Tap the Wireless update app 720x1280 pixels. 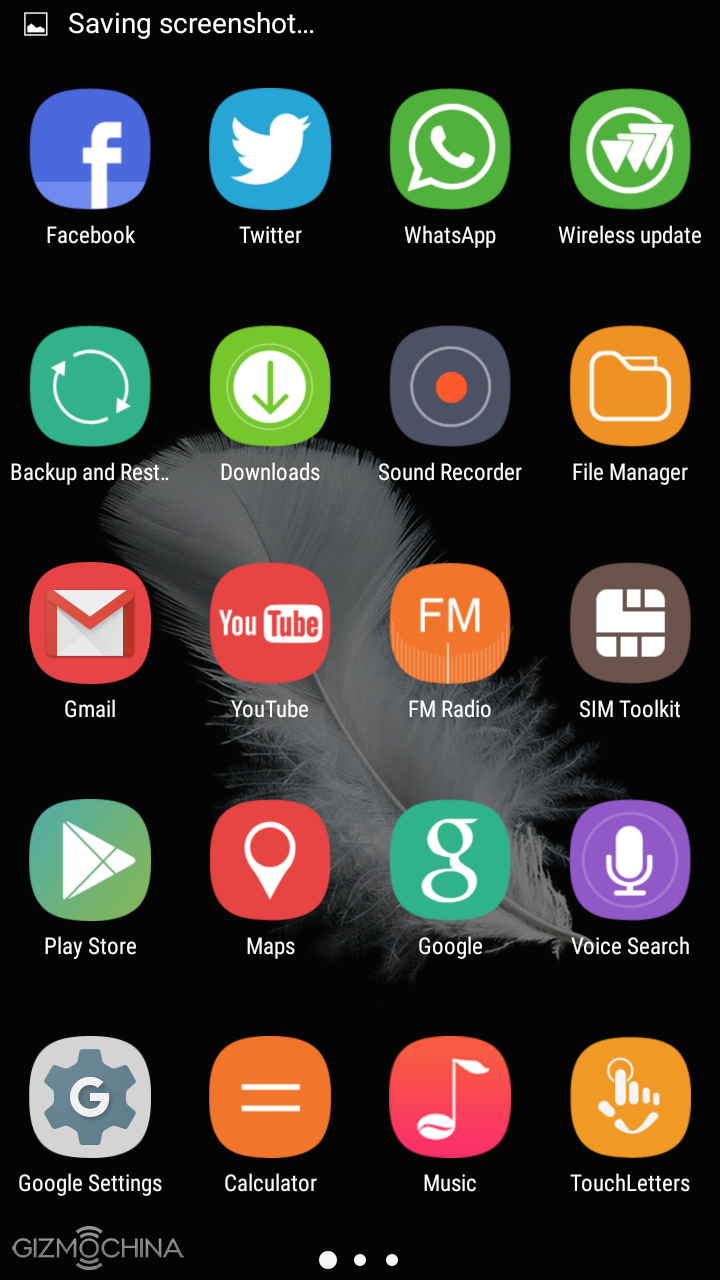(x=630, y=149)
